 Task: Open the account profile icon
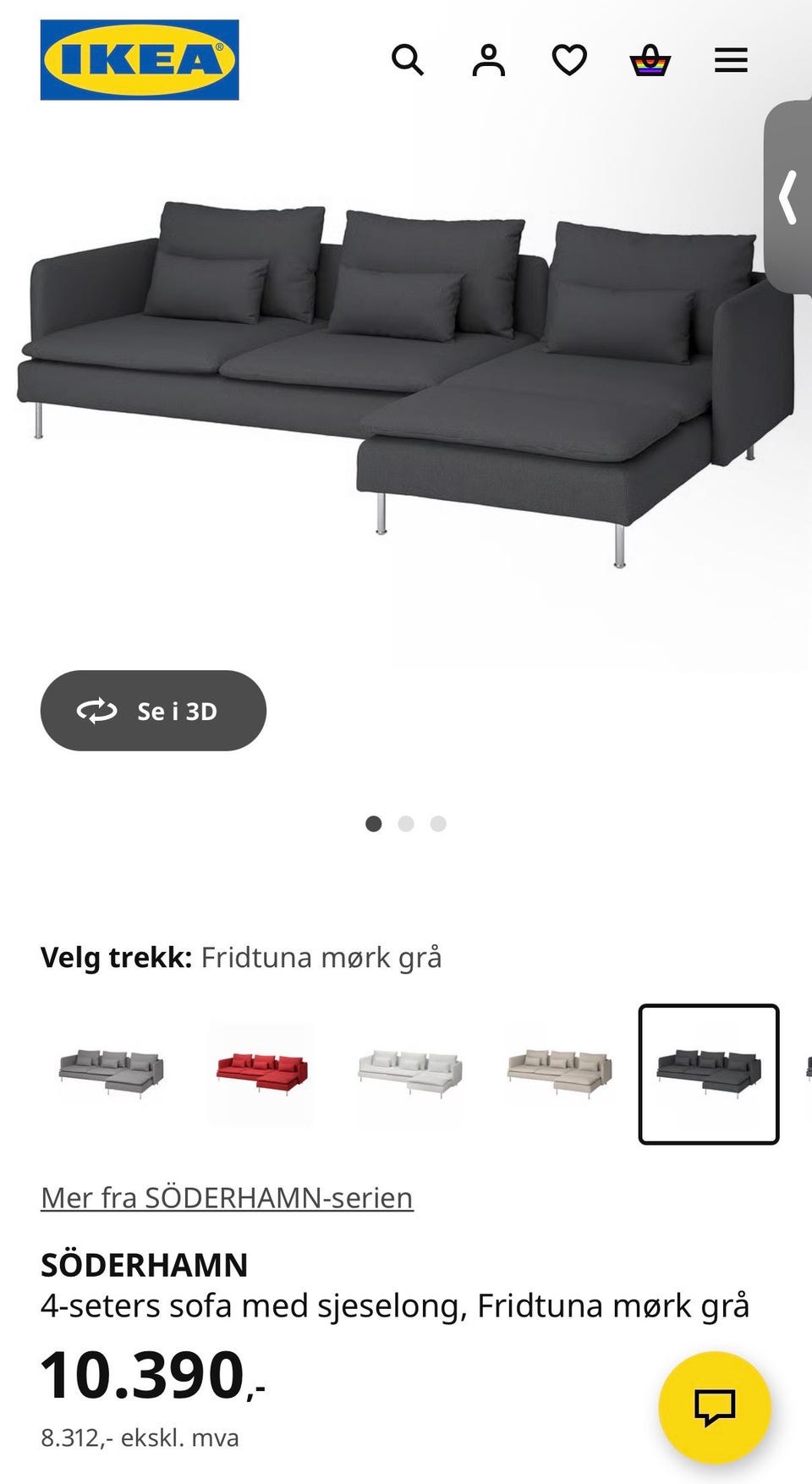pos(488,60)
